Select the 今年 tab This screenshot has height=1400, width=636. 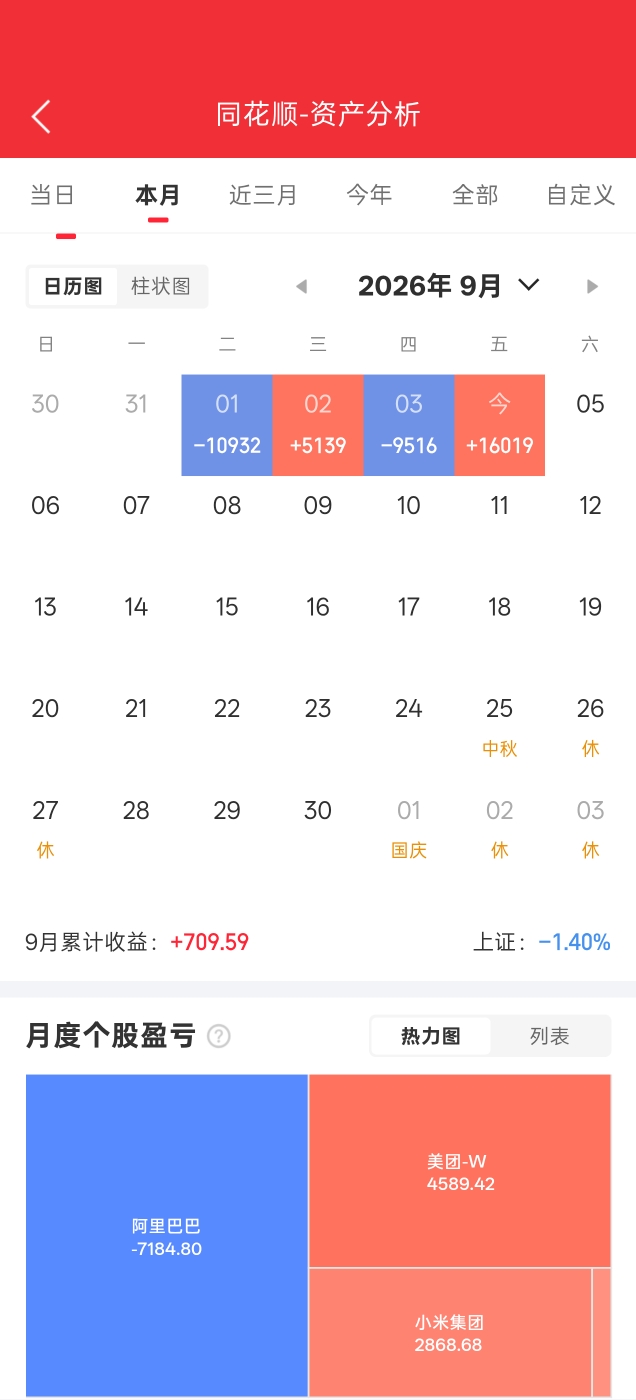[x=369, y=194]
